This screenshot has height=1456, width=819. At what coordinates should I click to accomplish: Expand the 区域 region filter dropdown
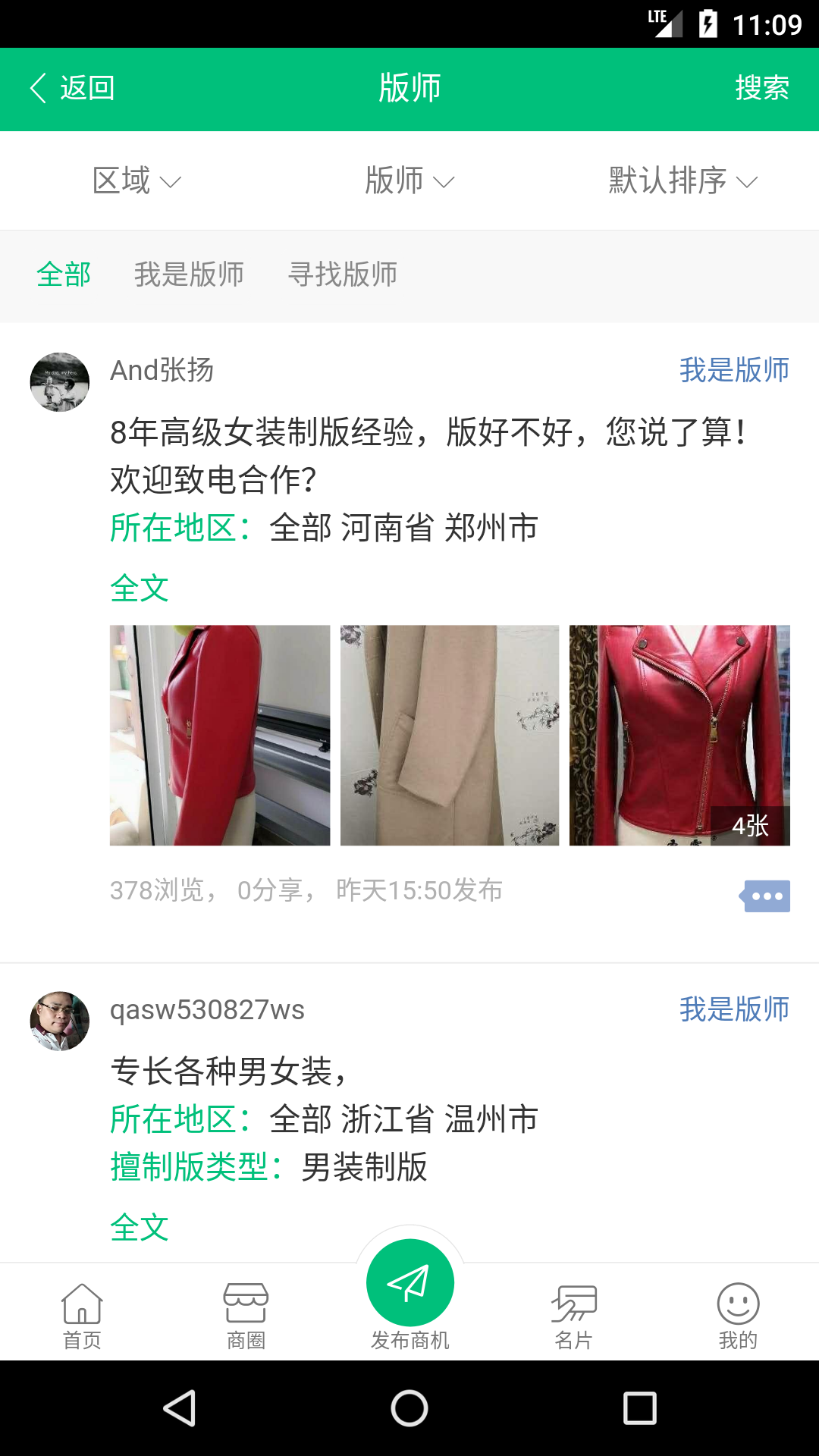click(136, 180)
